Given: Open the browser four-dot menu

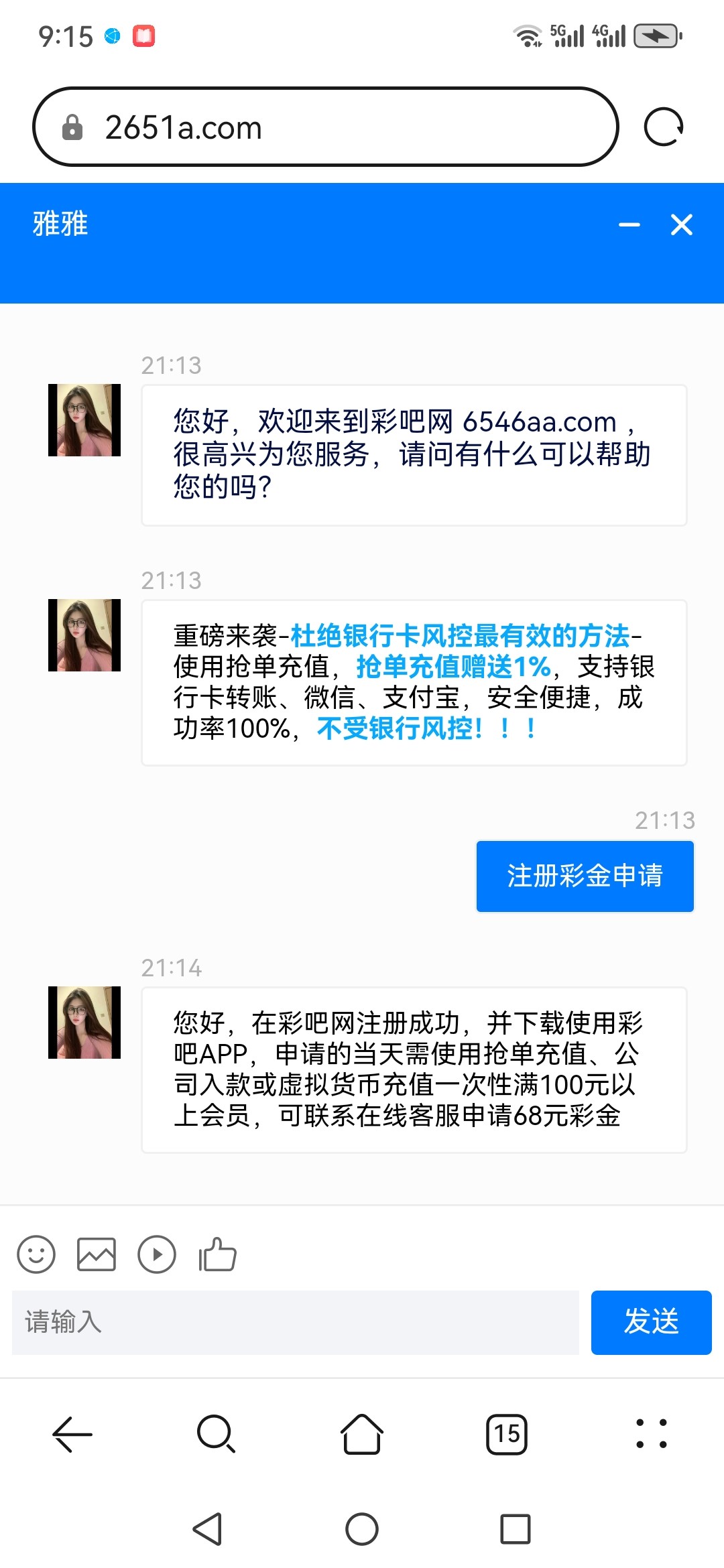Looking at the screenshot, I should pos(652,1435).
